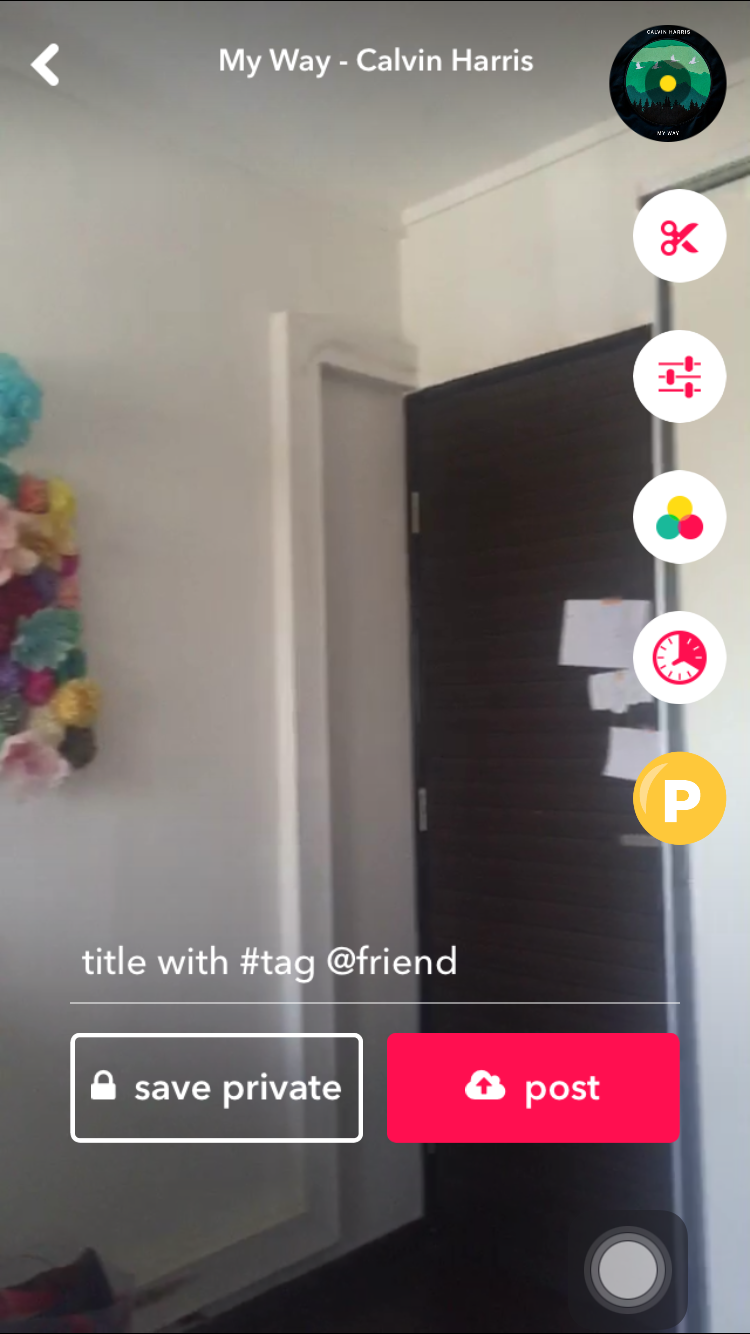Open the time machine clock effect
750x1334 pixels.
click(679, 657)
